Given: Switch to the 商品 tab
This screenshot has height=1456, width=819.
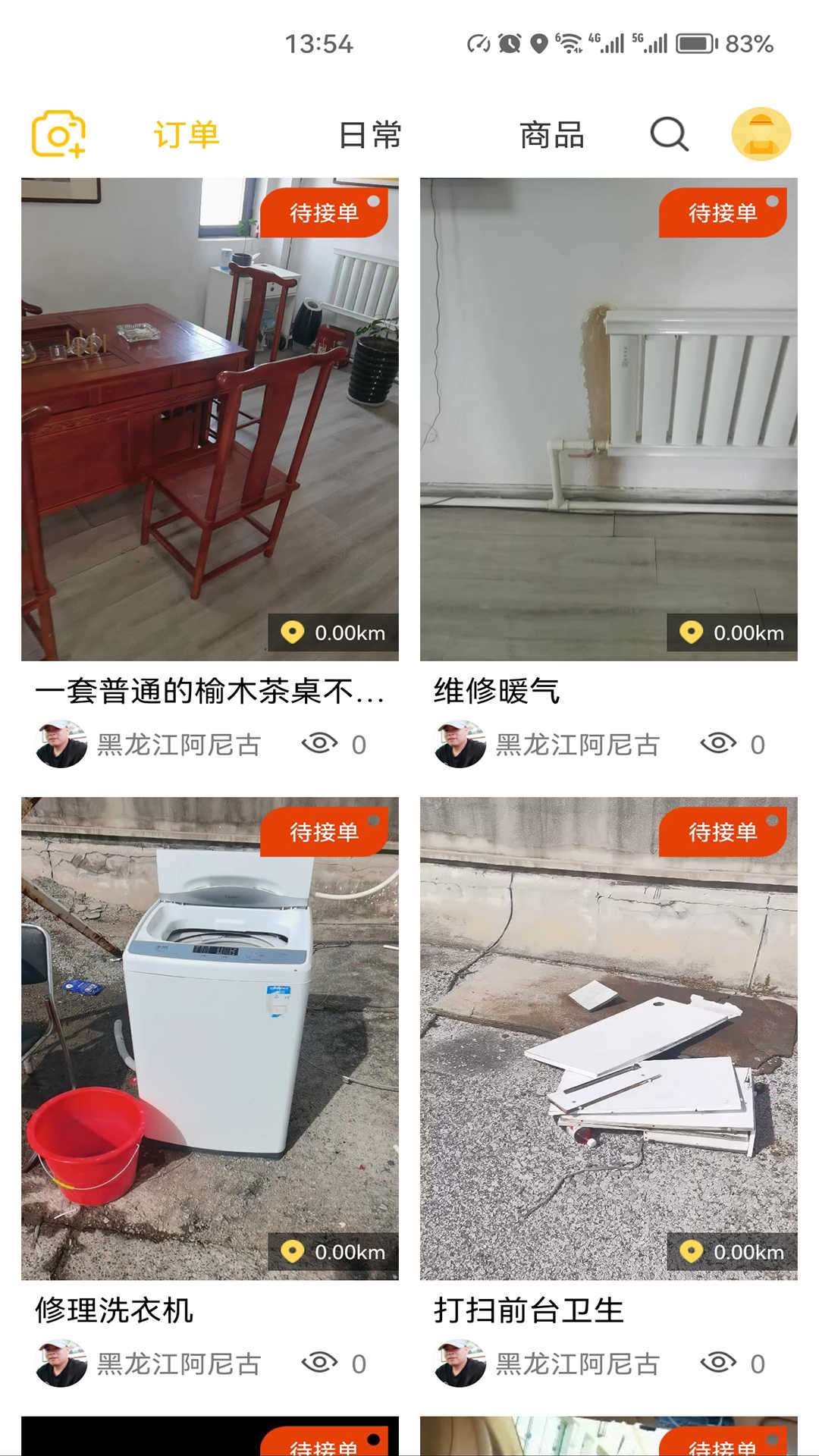Looking at the screenshot, I should [551, 135].
